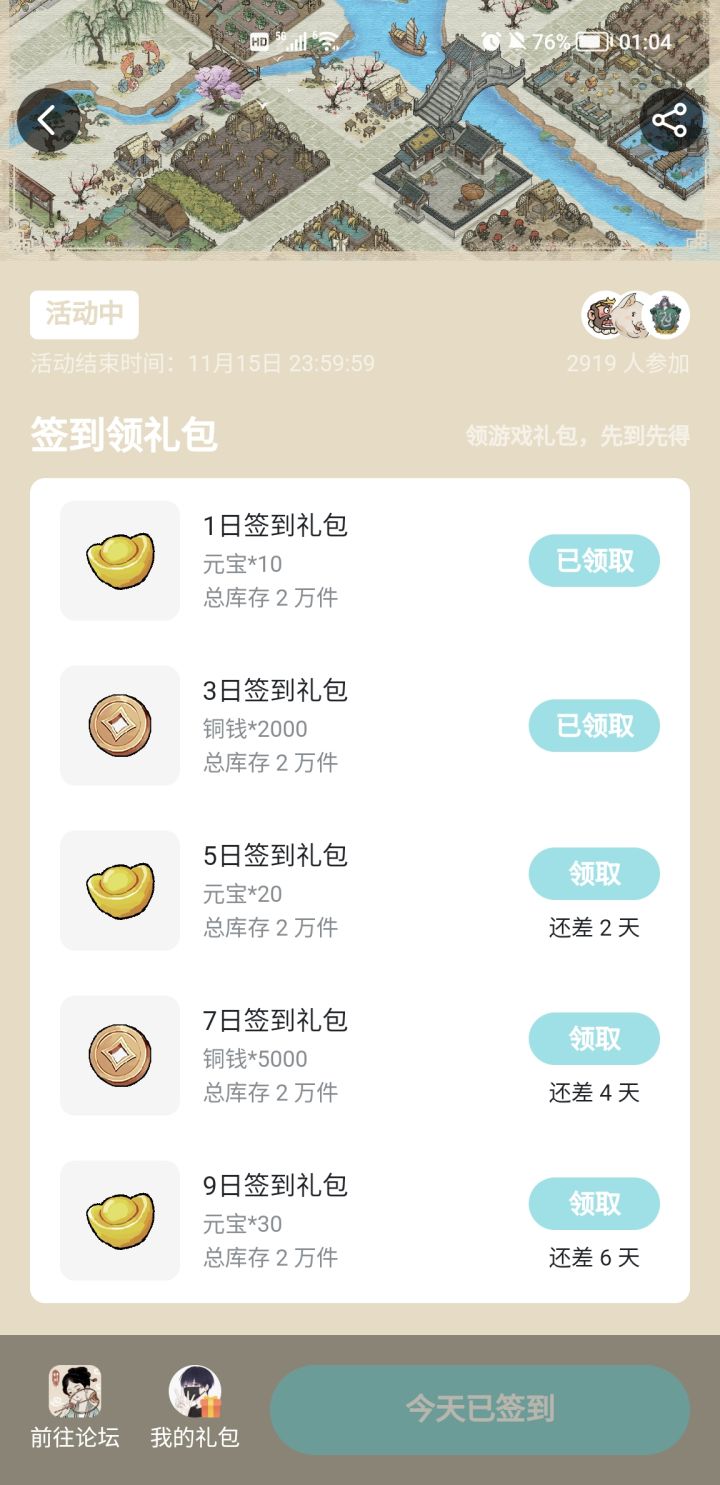This screenshot has height=1485, width=720.
Task: Tap the 领取 button for 5日签到礼包
Action: (x=594, y=873)
